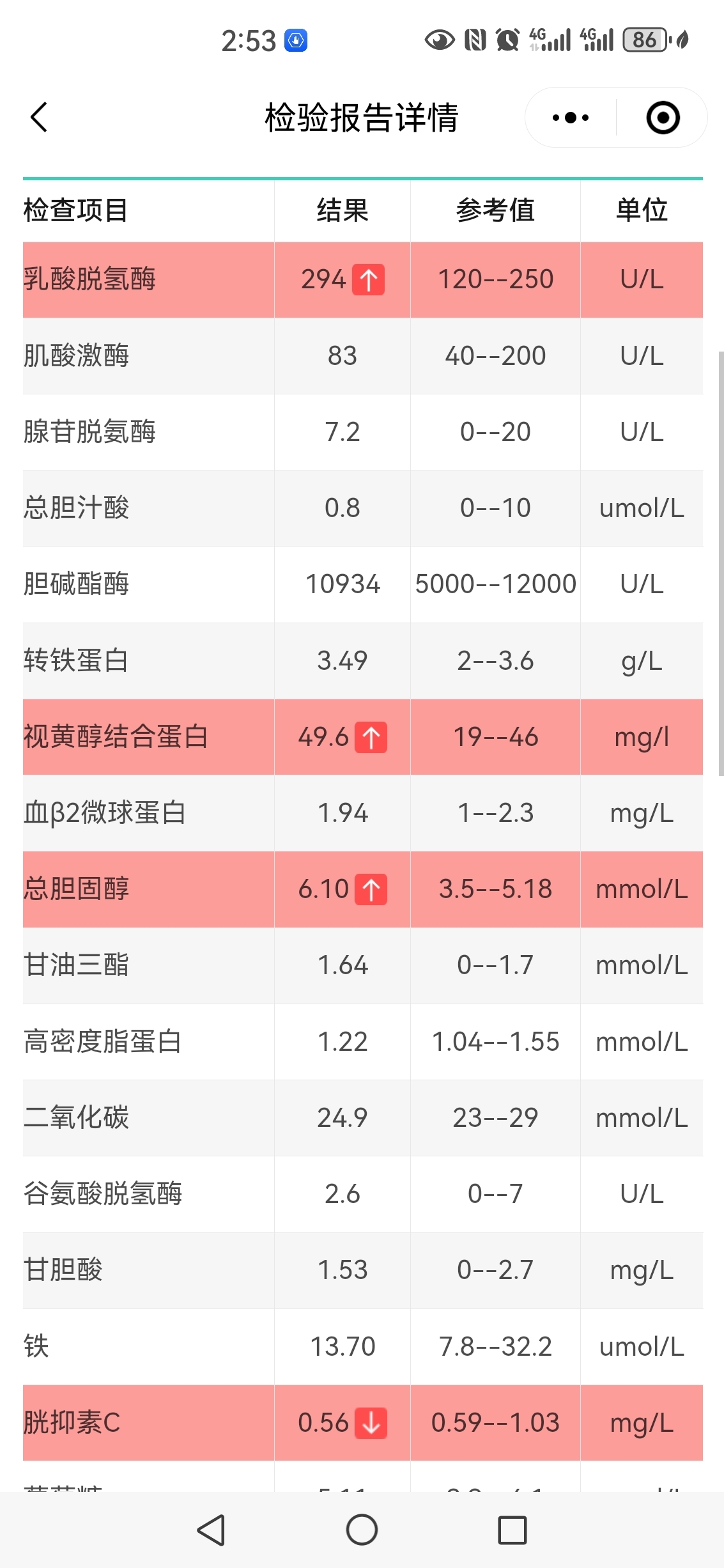Go back from the report details page
Screen dimensions: 724x1568
coord(39,118)
